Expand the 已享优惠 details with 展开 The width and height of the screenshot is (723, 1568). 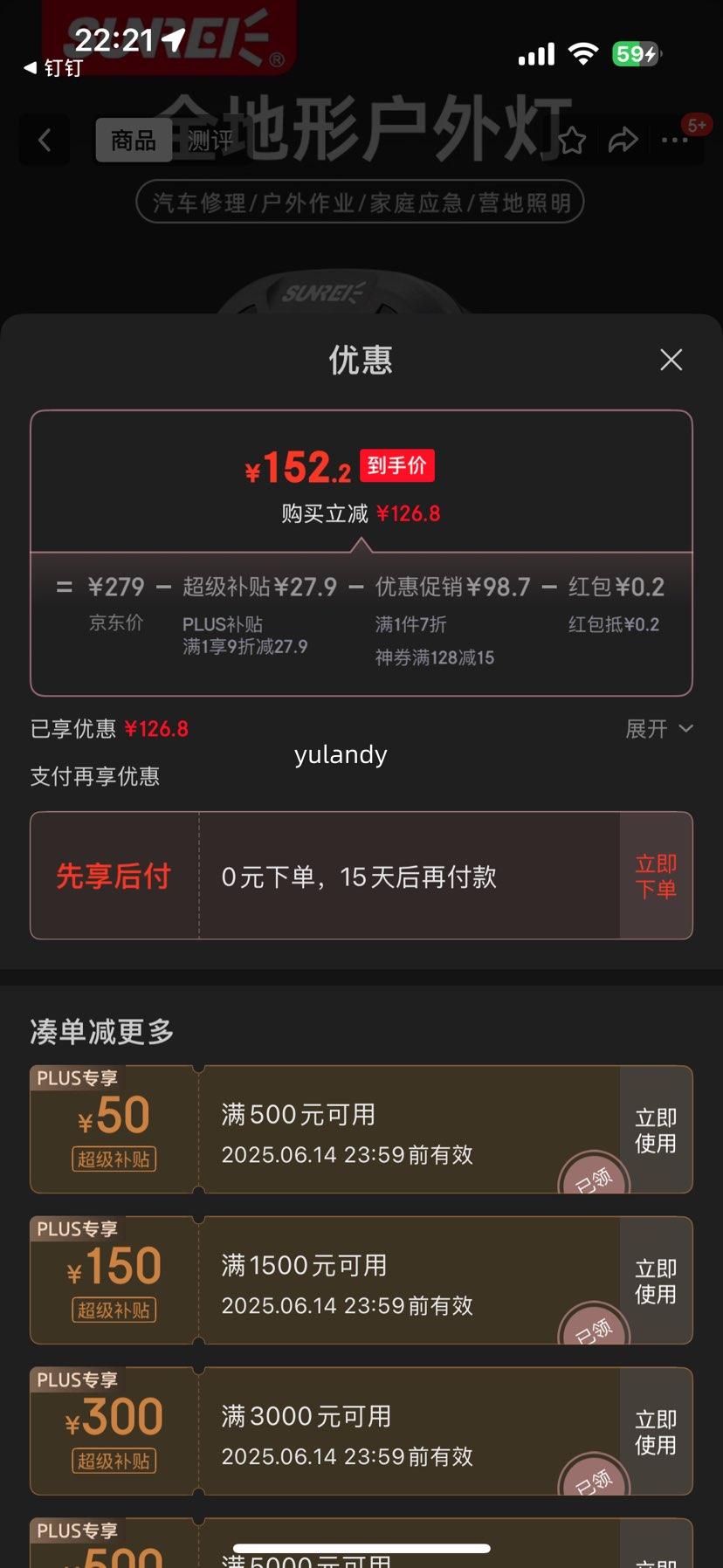[658, 729]
